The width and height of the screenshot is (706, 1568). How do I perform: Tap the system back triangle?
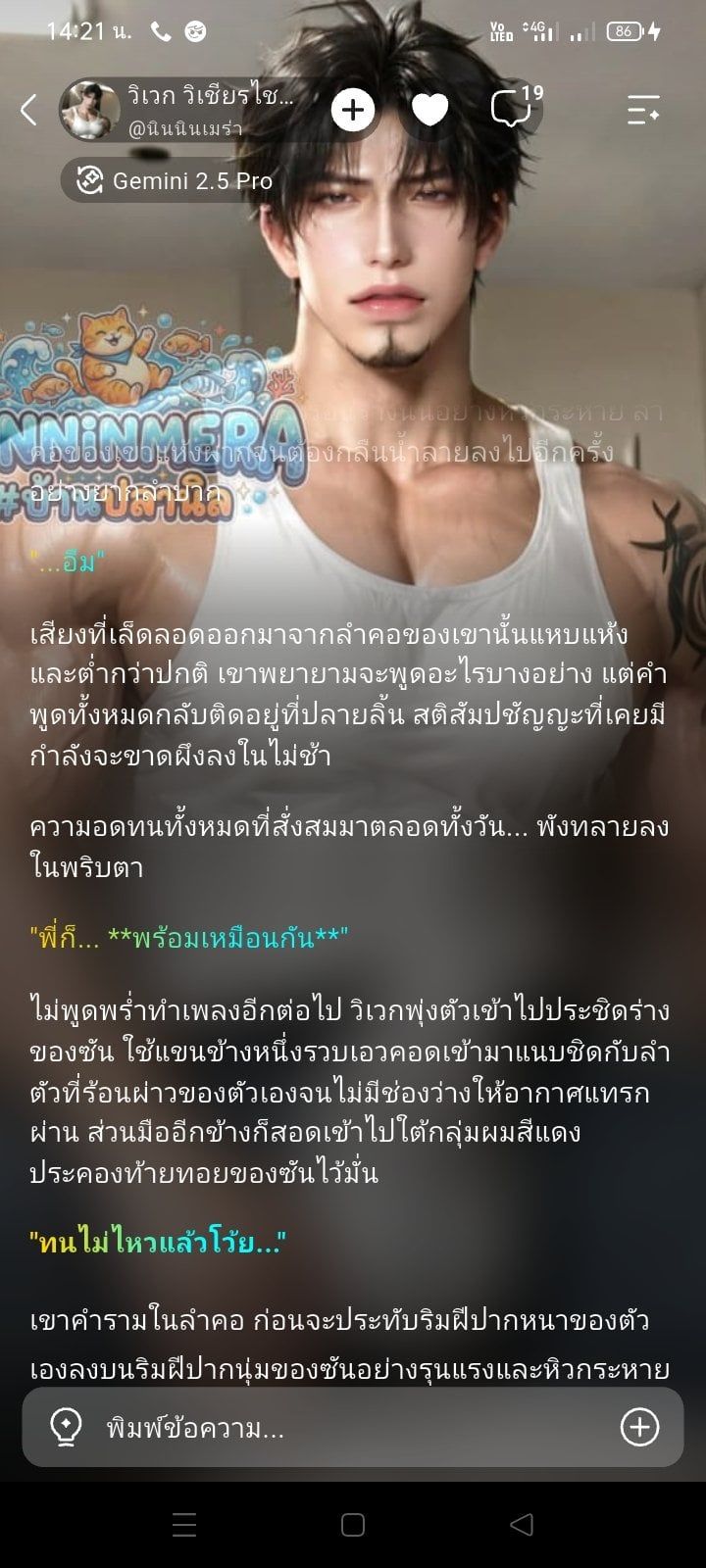point(522,1524)
